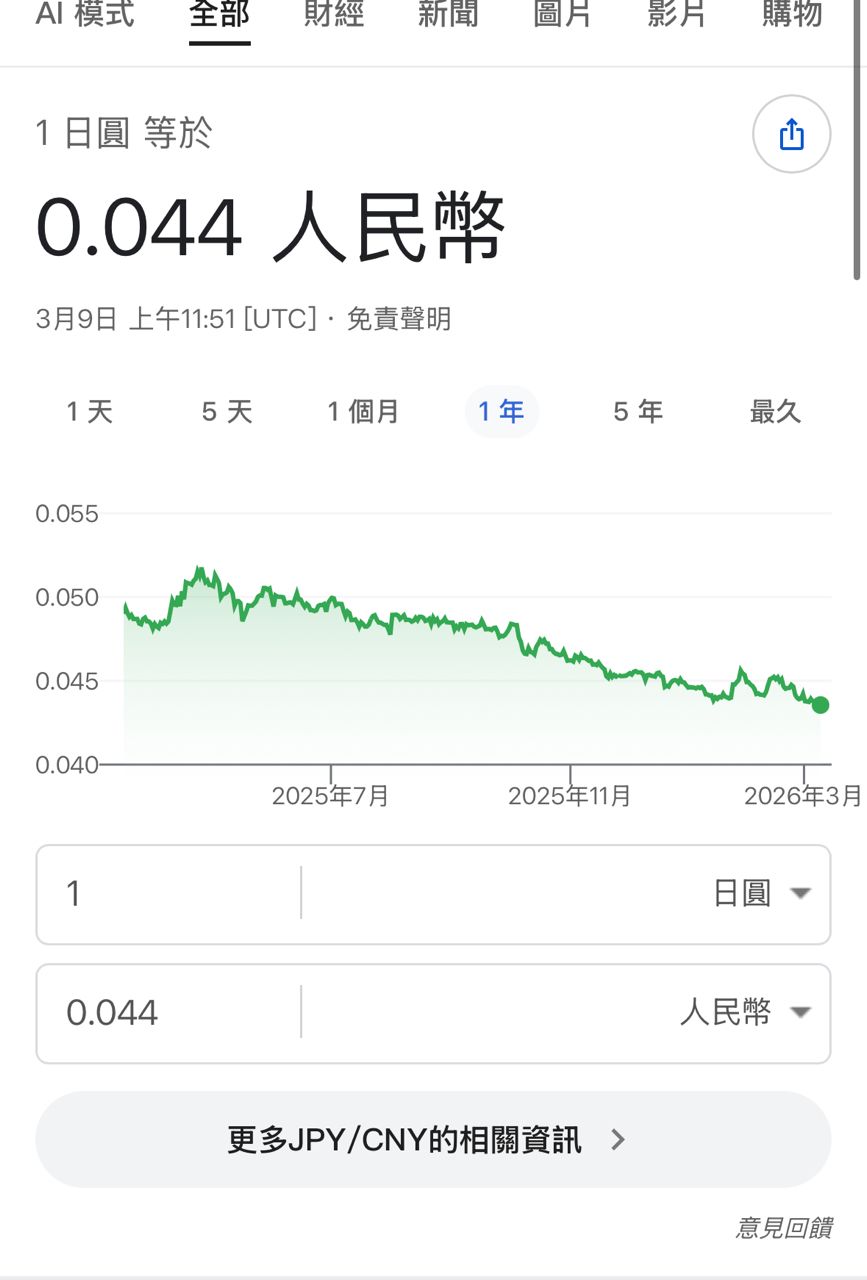Share this currency conversion result

click(x=791, y=135)
